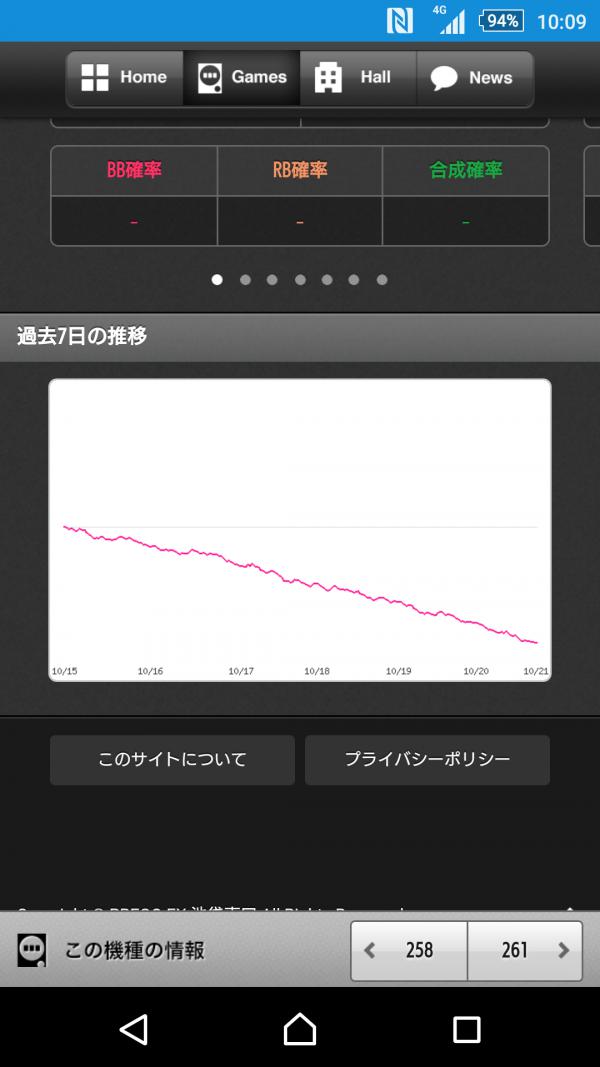The height and width of the screenshot is (1067, 600).
Task: Go to next machine number 261
Action: 525,950
